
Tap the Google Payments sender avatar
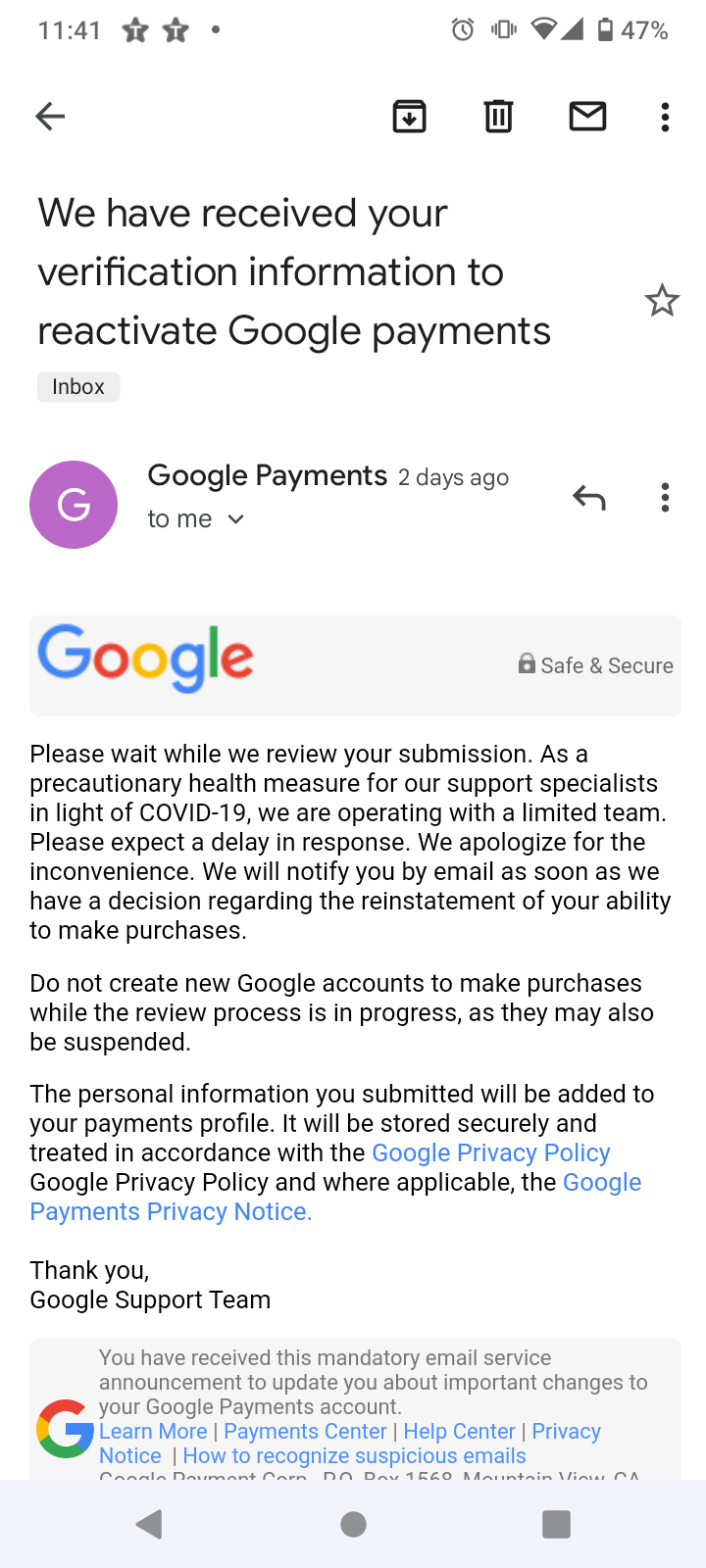tap(73, 504)
